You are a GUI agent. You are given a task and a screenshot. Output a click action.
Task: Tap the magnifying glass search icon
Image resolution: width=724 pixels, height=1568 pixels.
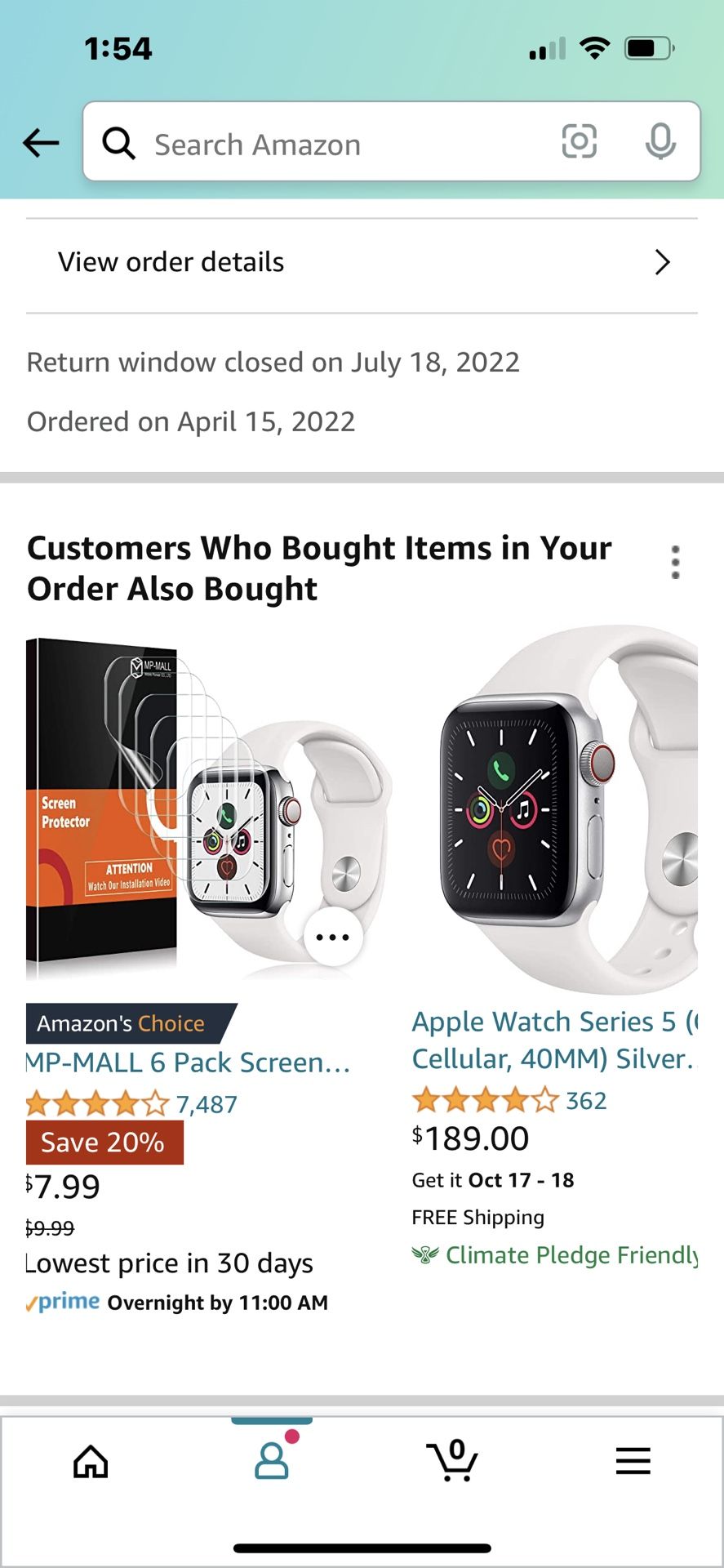[119, 143]
